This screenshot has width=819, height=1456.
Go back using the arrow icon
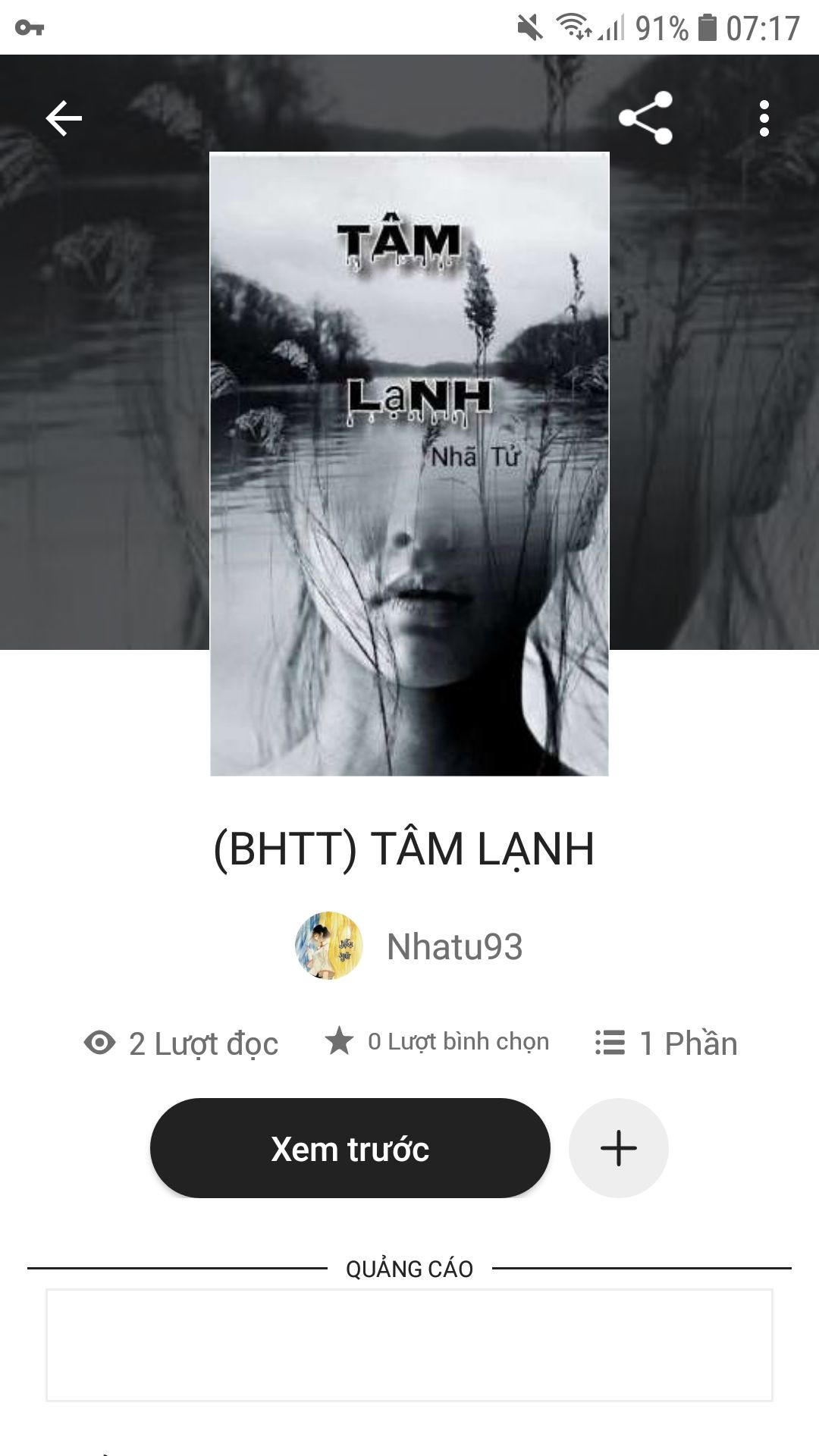coord(64,118)
